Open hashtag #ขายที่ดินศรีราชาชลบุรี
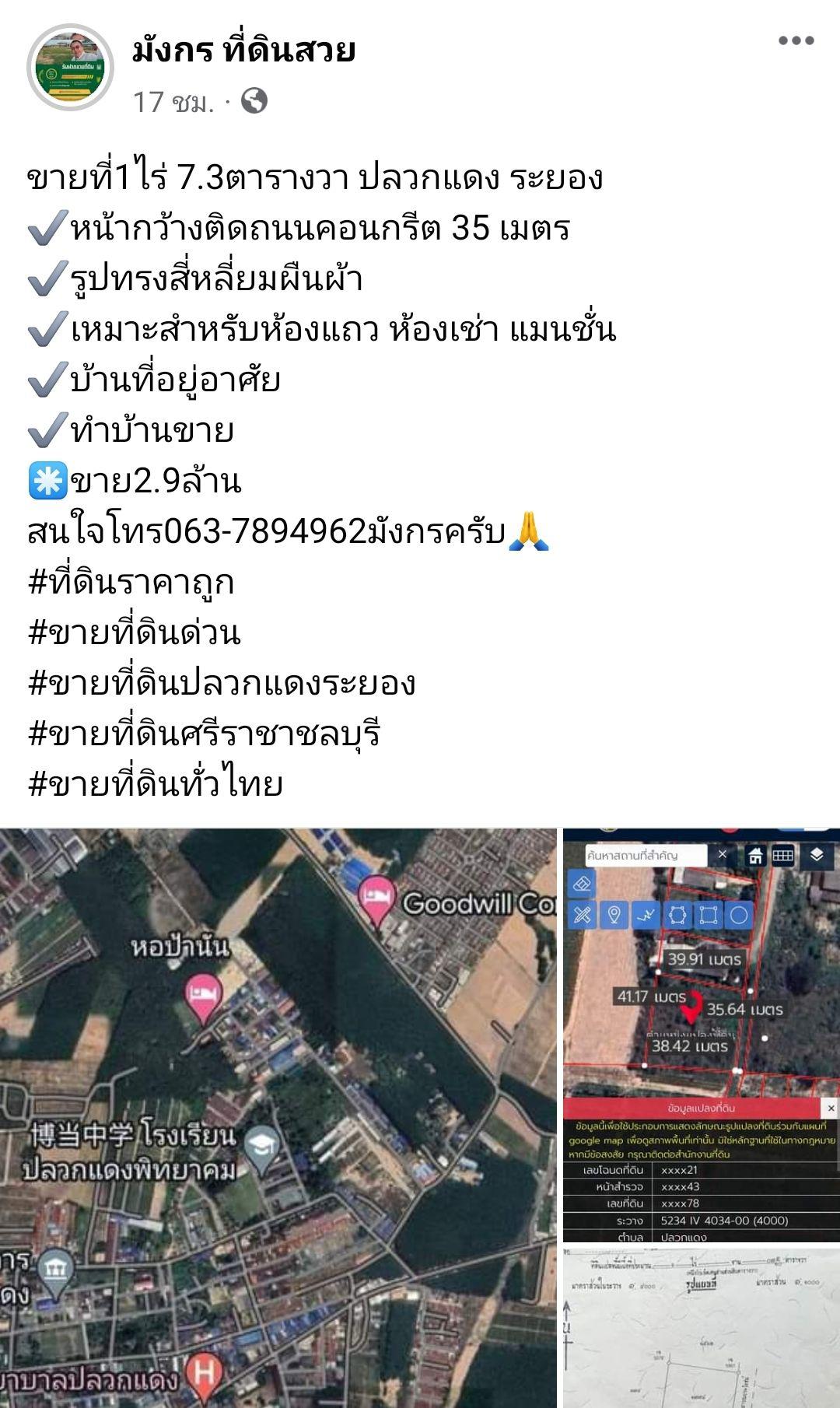 pos(204,734)
